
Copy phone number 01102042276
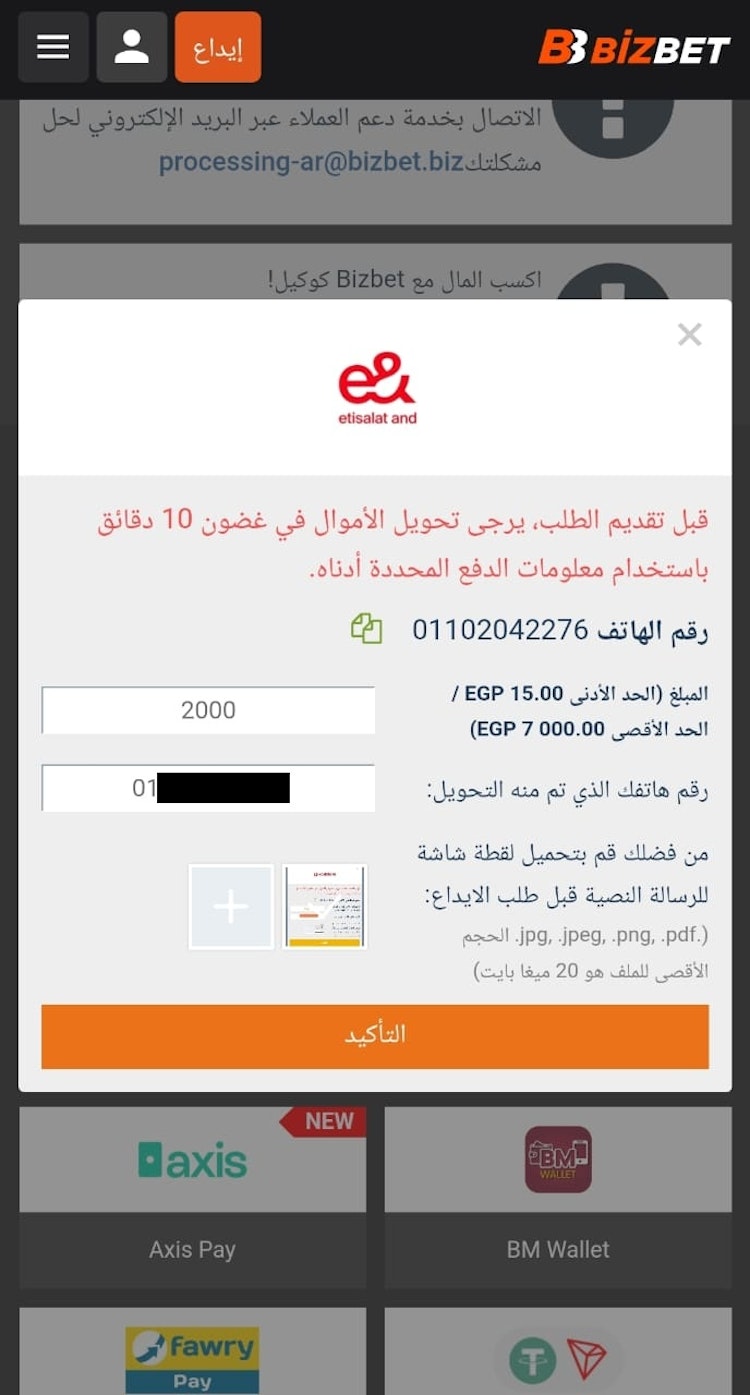[x=366, y=629]
